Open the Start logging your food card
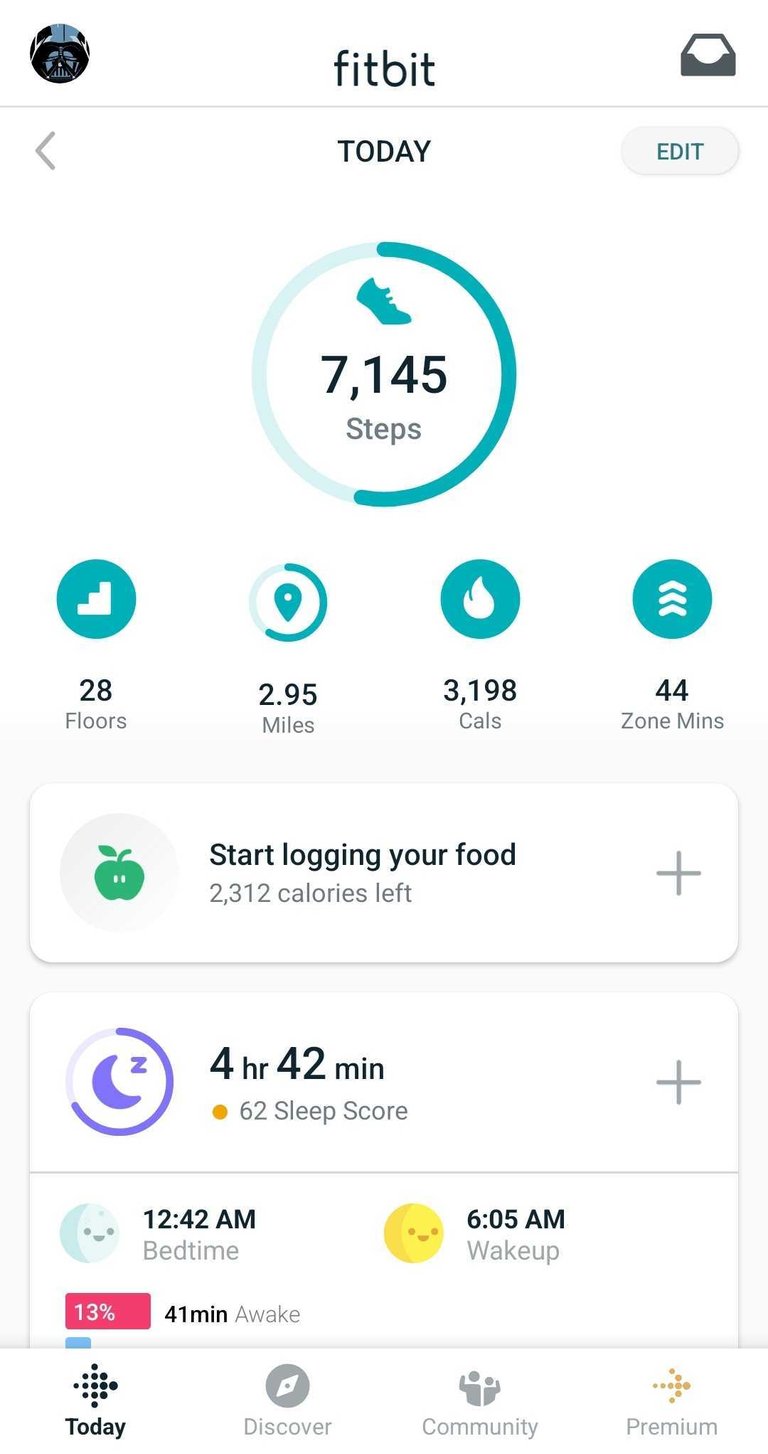768x1454 pixels. pos(362,872)
